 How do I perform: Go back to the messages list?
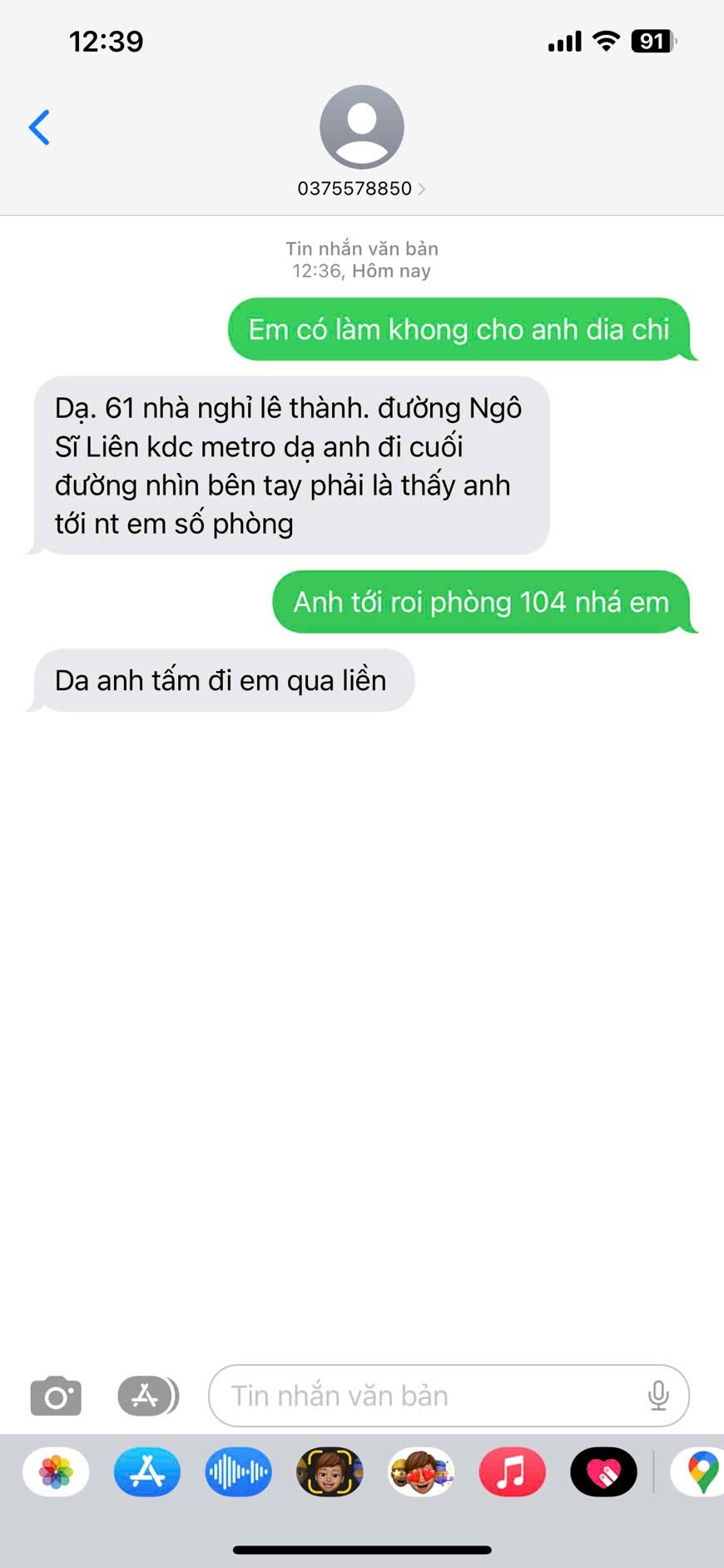pos(39,127)
